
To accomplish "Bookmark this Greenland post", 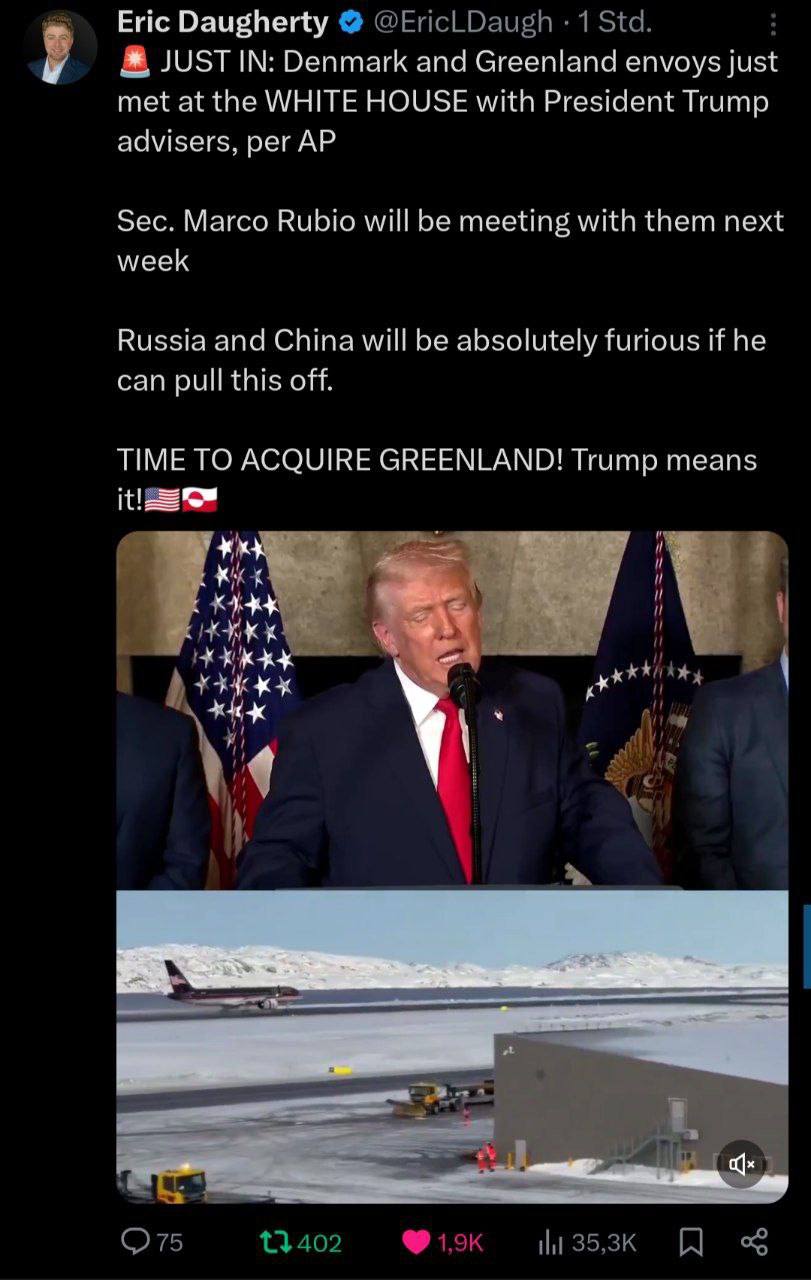I will click(x=690, y=1241).
